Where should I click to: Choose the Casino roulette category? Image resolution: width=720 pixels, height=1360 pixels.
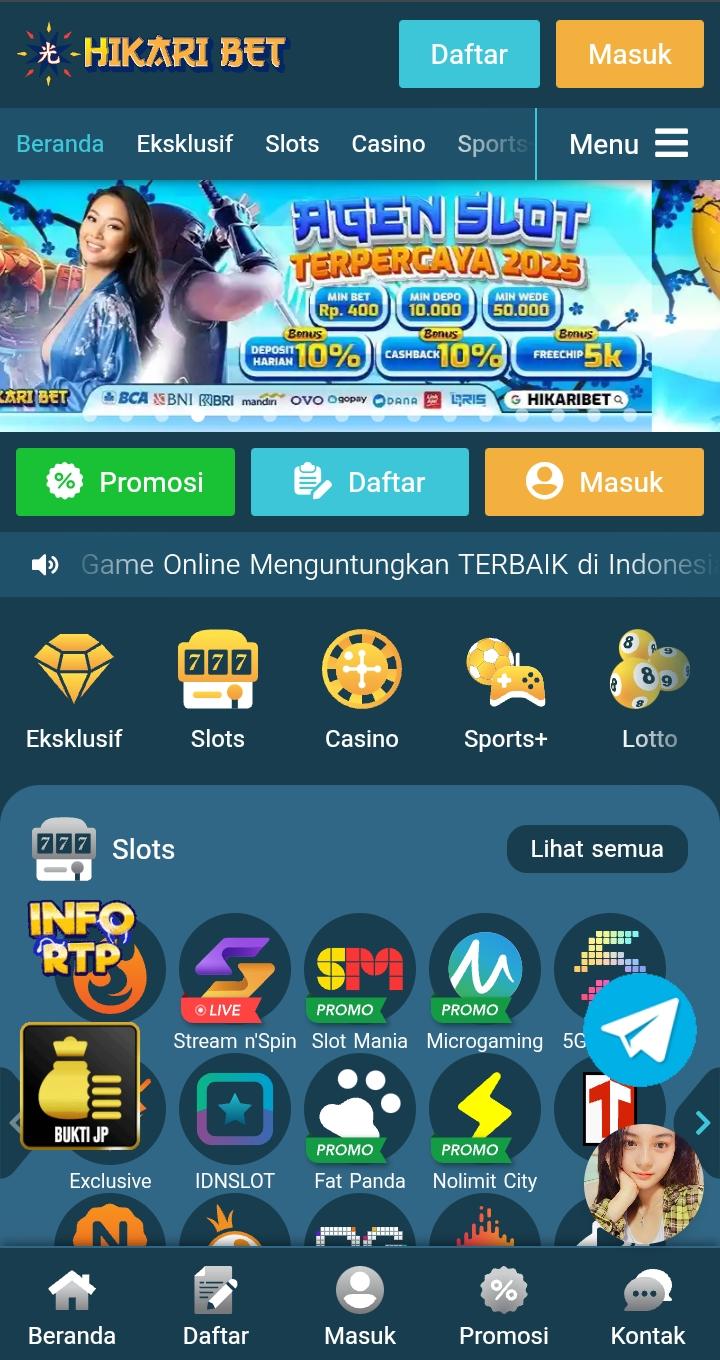tap(361, 690)
